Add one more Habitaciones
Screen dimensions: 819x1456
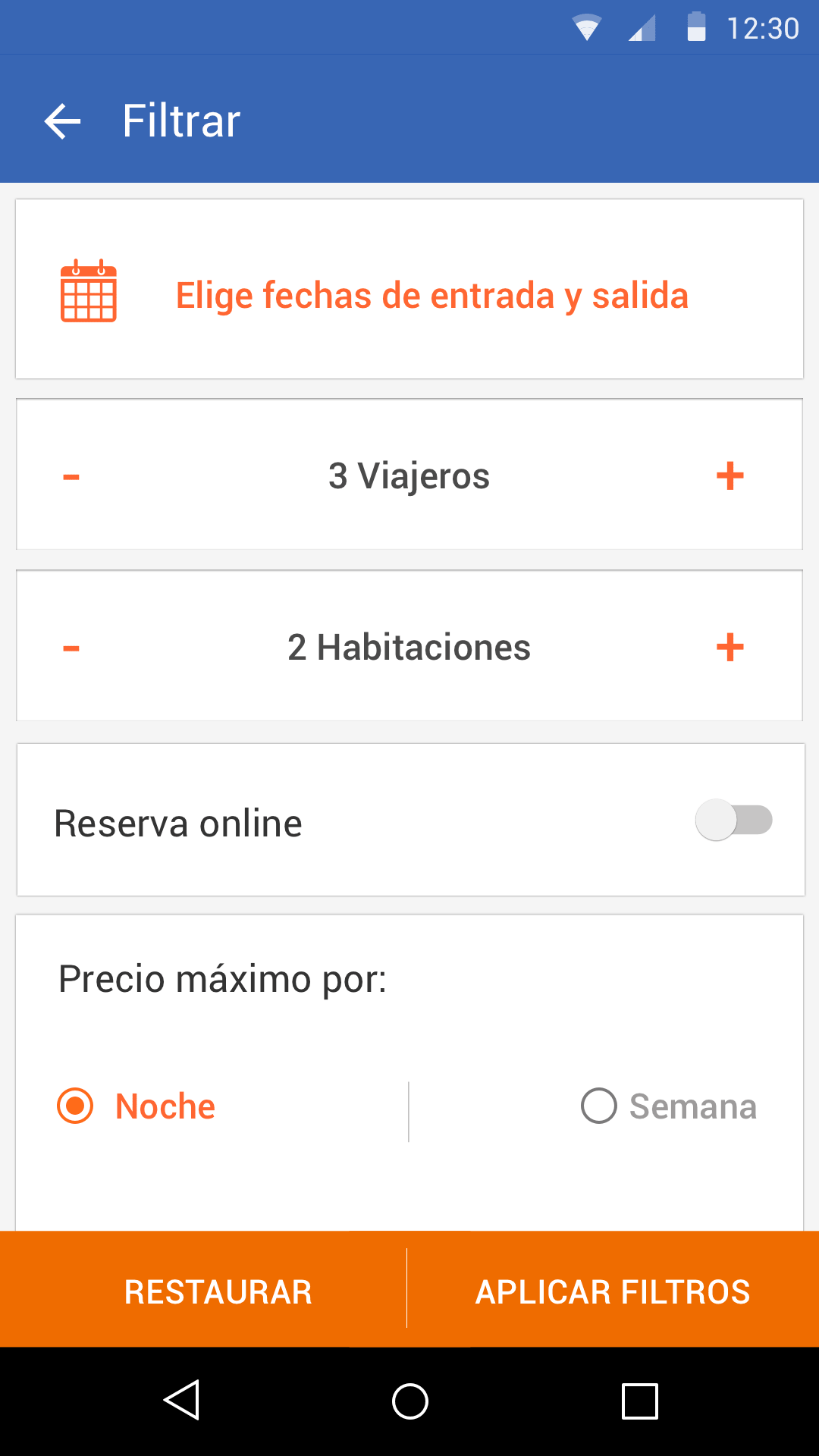(730, 648)
